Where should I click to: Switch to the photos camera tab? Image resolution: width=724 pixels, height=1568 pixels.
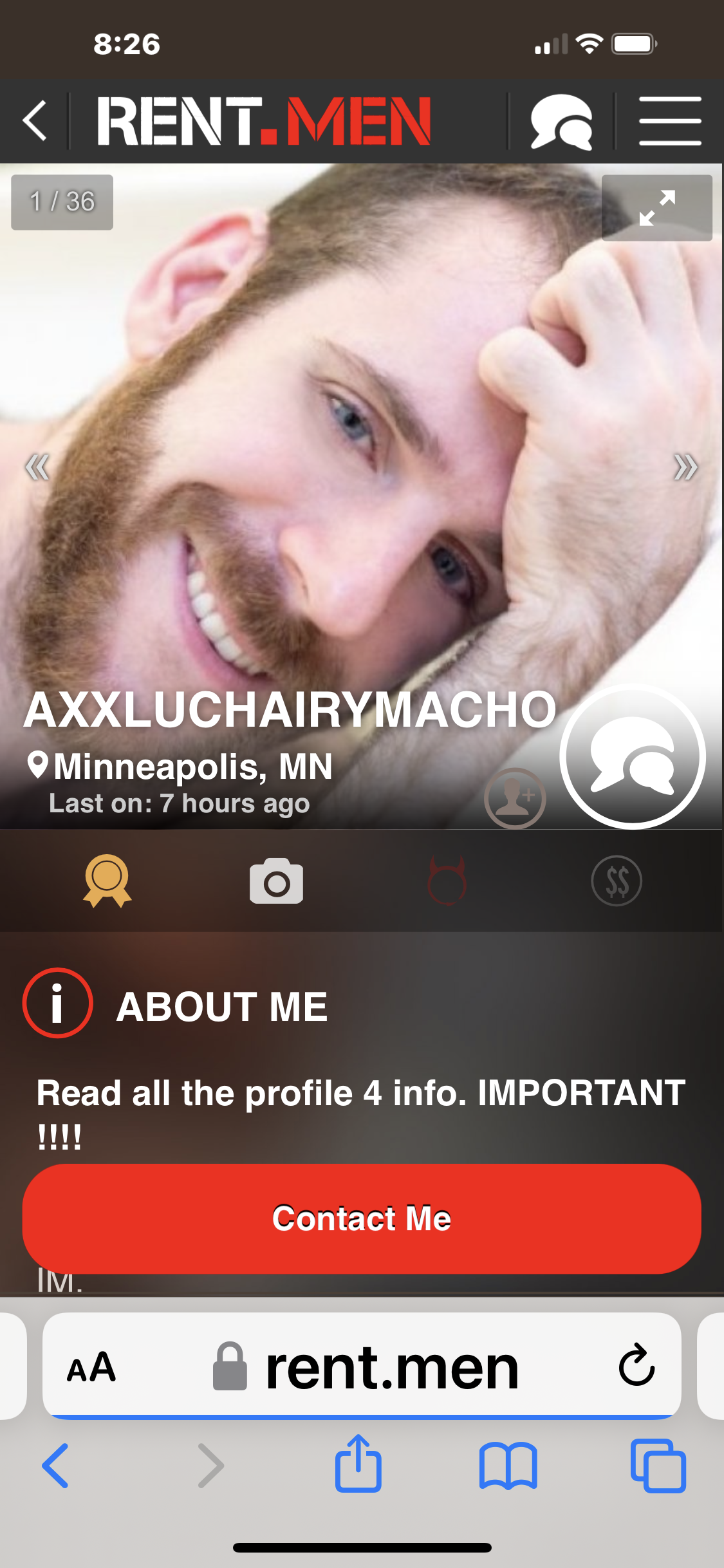tap(277, 881)
